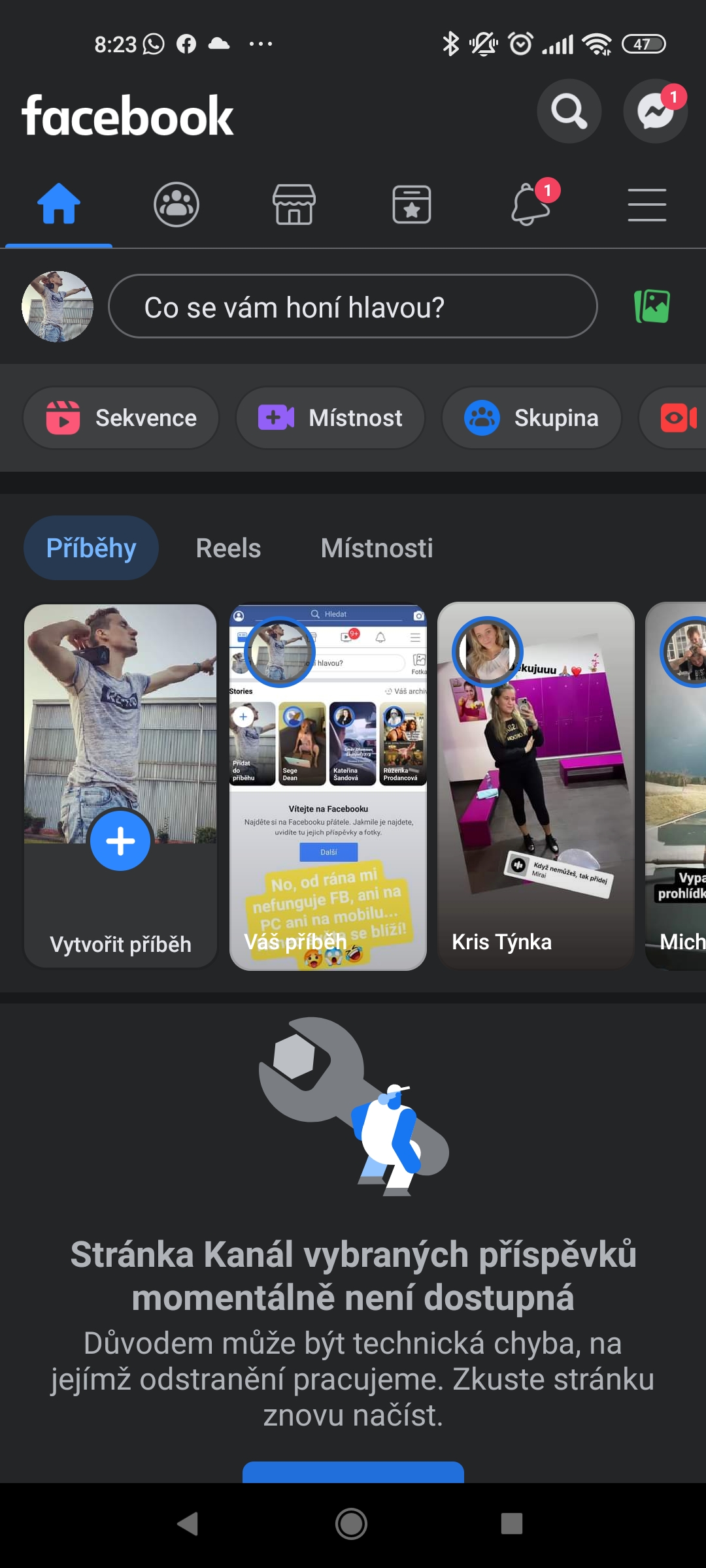The width and height of the screenshot is (706, 1568).
Task: Switch to the friends tab
Action: 176,204
